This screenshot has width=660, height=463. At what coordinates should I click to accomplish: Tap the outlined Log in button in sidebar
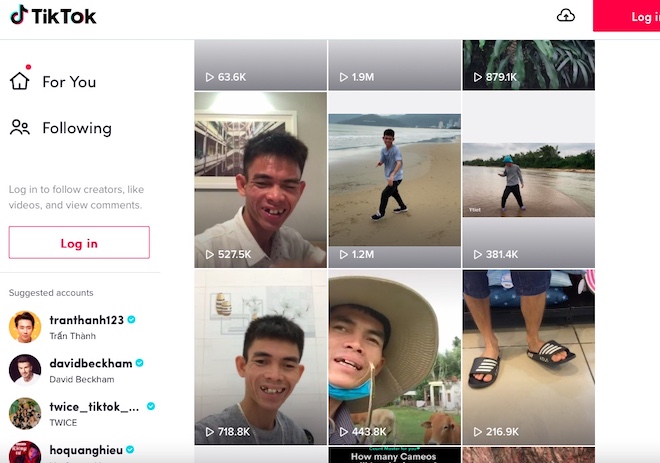79,243
